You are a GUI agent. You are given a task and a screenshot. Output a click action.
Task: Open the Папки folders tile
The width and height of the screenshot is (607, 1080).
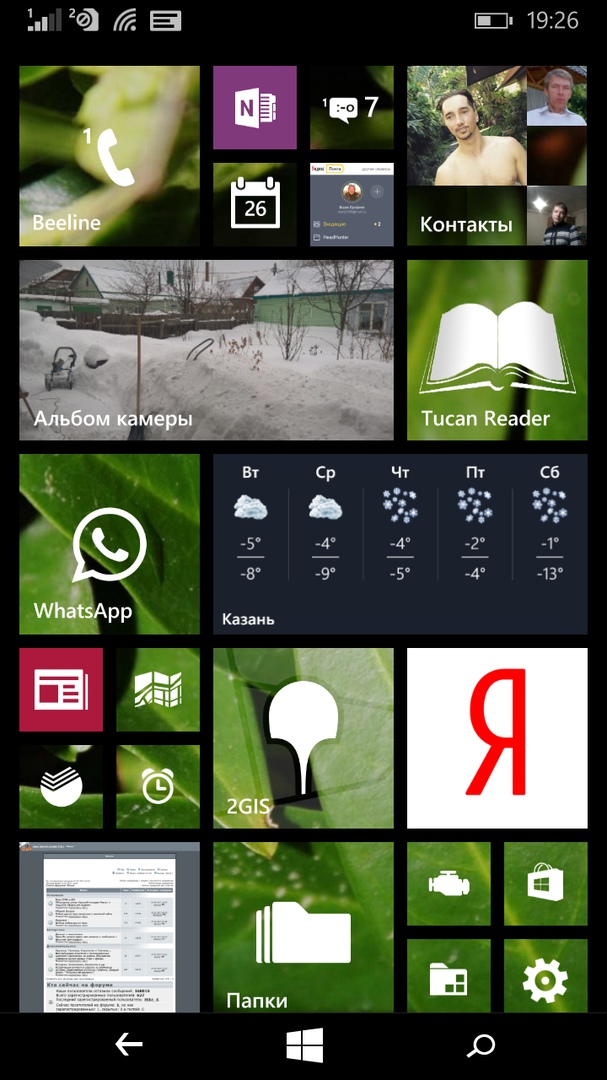click(x=303, y=928)
